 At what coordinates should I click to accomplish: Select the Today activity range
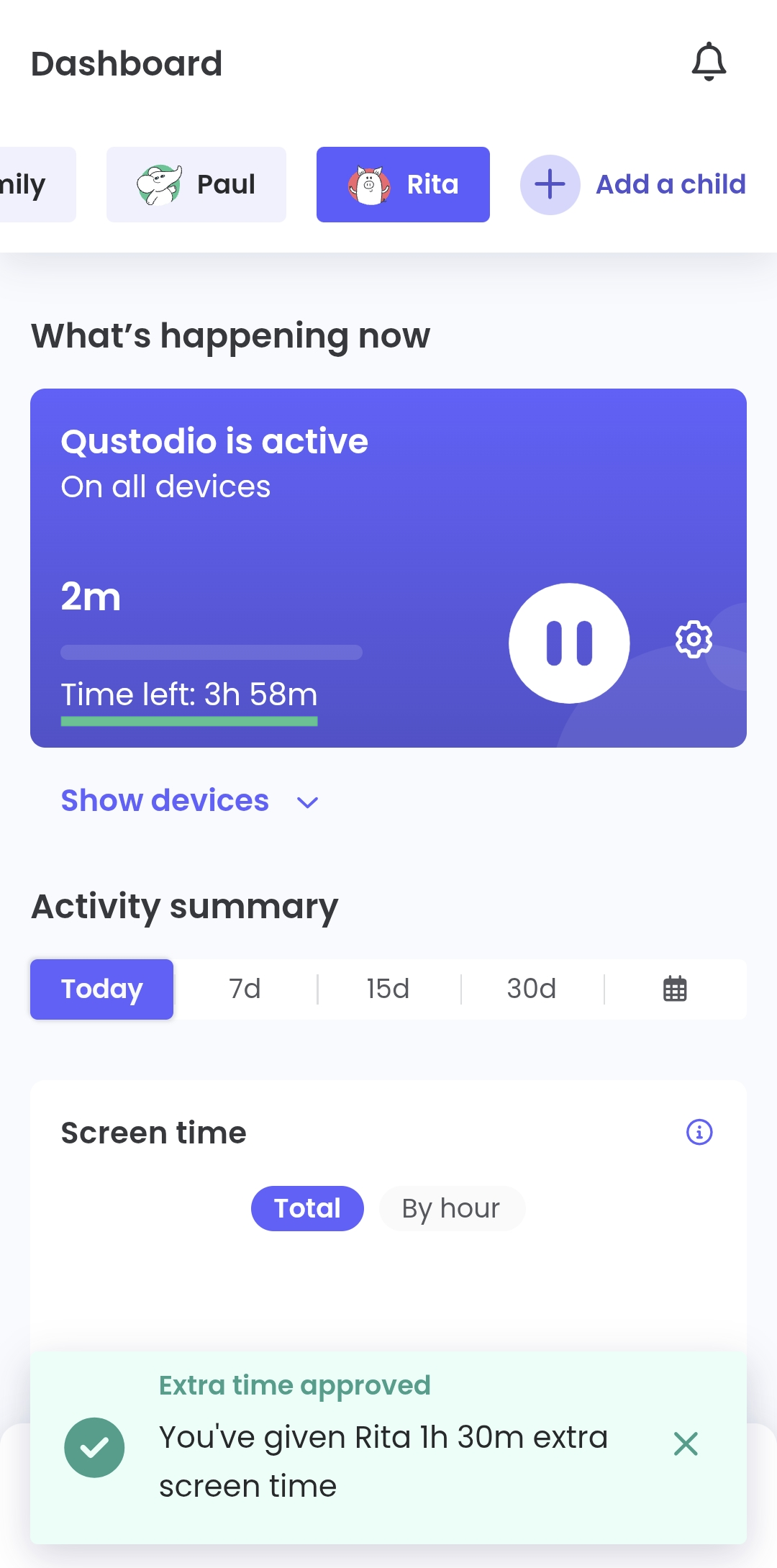pyautogui.click(x=101, y=989)
